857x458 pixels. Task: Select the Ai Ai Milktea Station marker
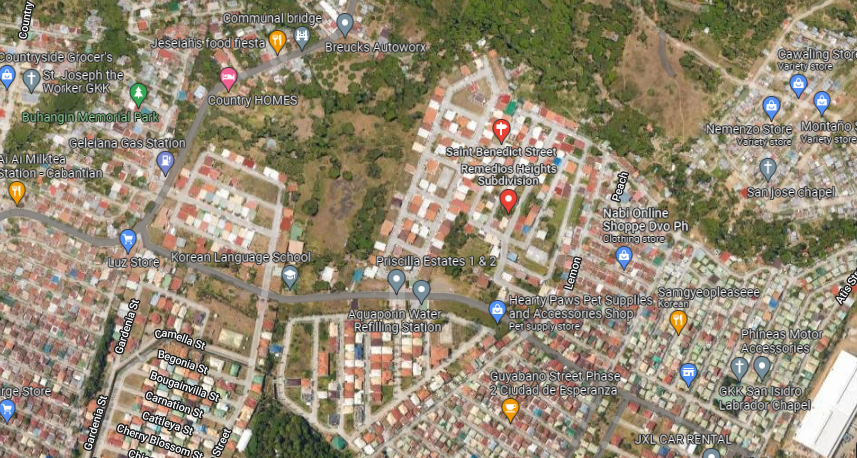[x=16, y=191]
